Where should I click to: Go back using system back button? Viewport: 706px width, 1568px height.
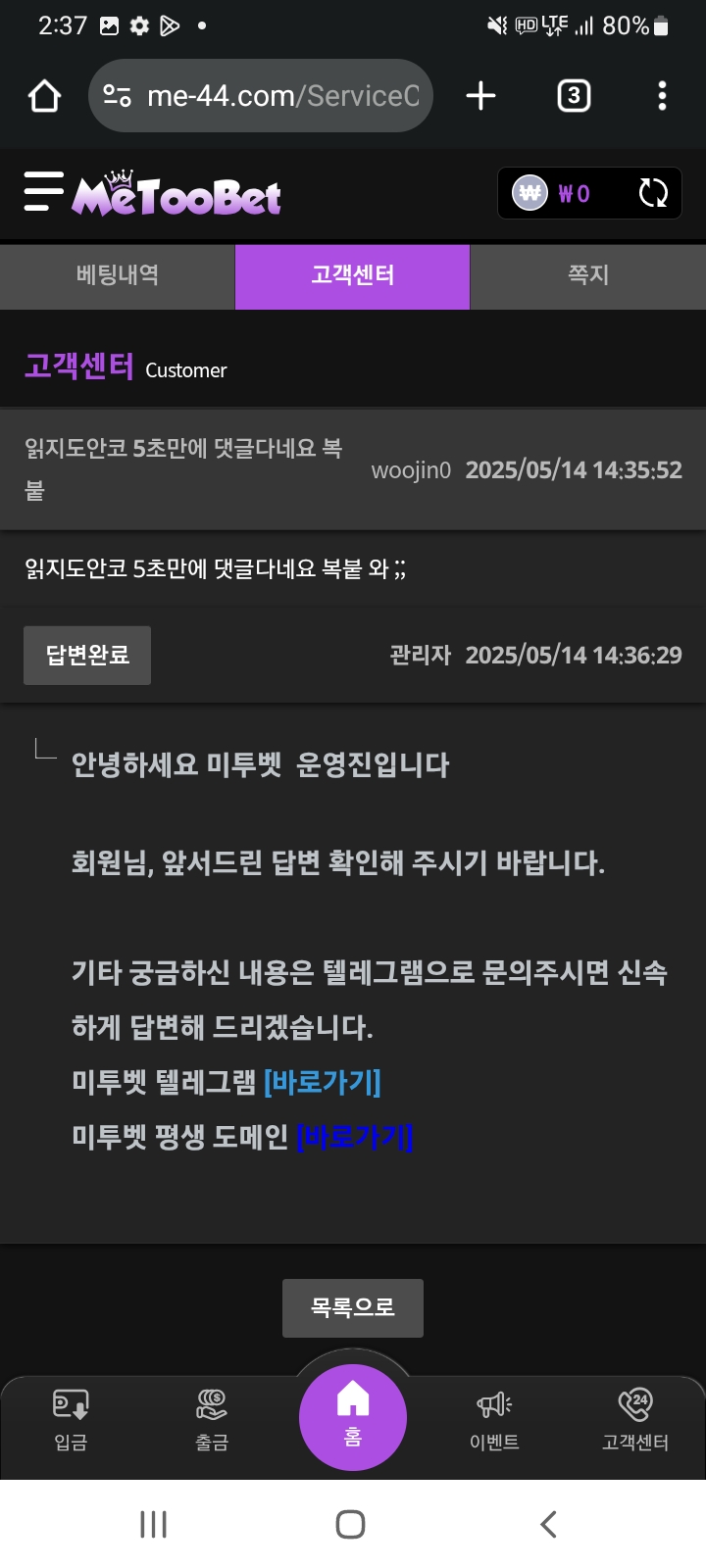point(548,1524)
